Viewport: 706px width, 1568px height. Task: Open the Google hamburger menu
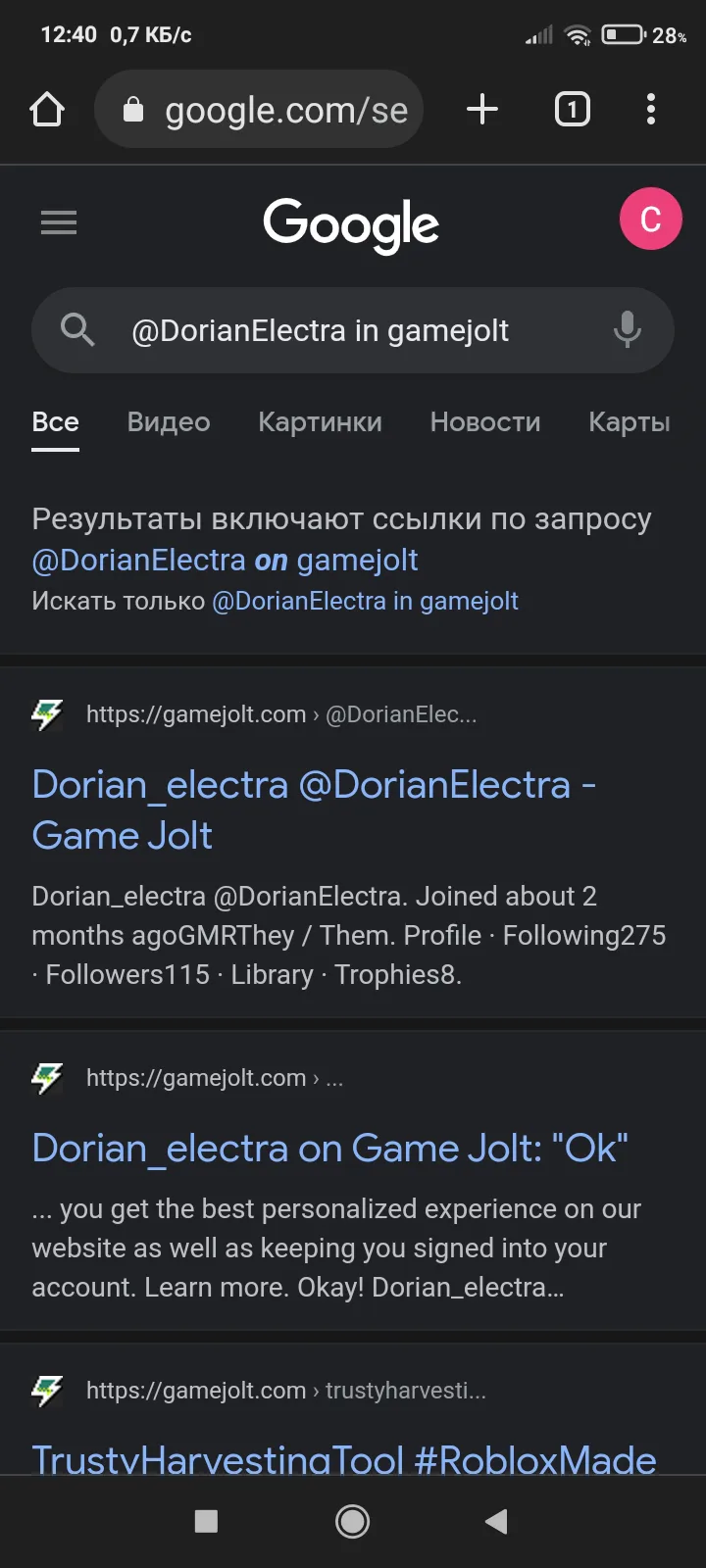(59, 223)
